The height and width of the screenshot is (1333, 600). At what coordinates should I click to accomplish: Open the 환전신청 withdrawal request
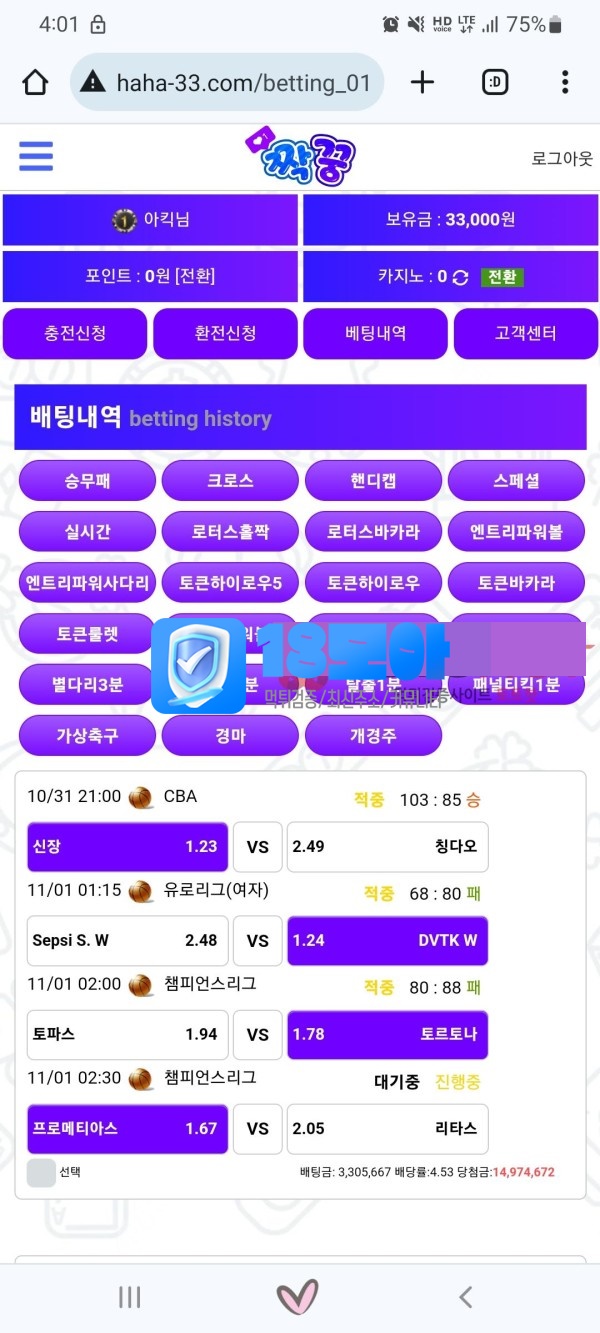225,333
